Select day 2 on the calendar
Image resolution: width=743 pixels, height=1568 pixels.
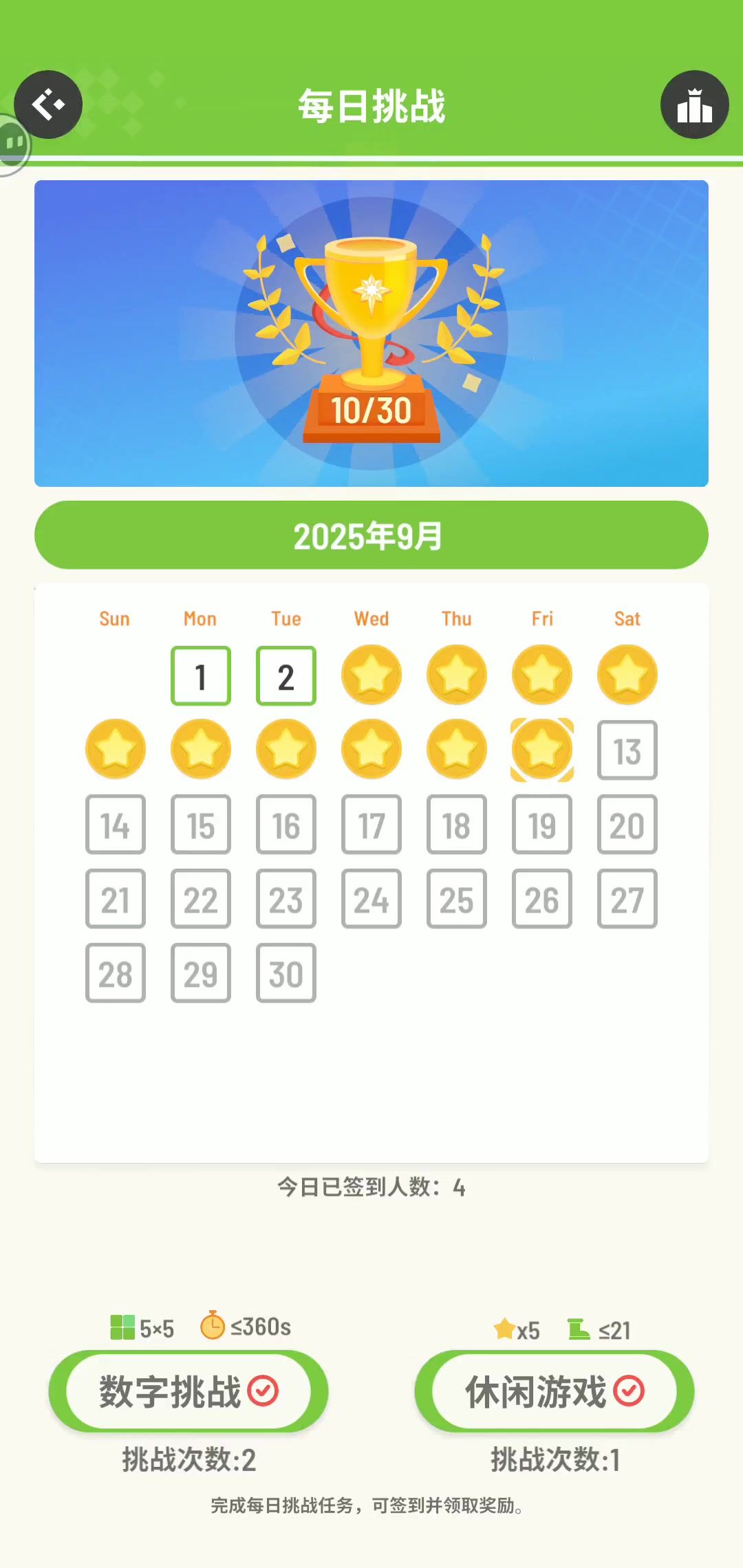(286, 676)
